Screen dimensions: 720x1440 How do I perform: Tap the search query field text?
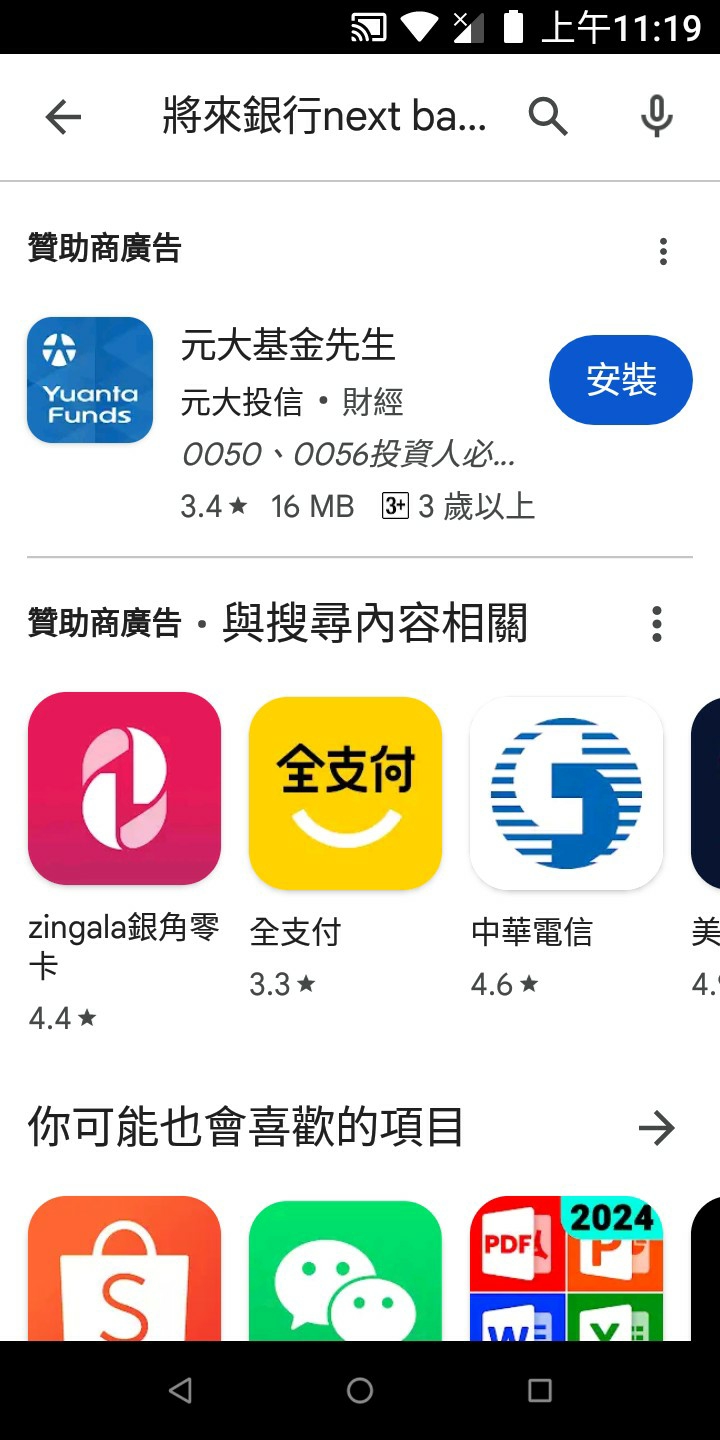tap(324, 118)
